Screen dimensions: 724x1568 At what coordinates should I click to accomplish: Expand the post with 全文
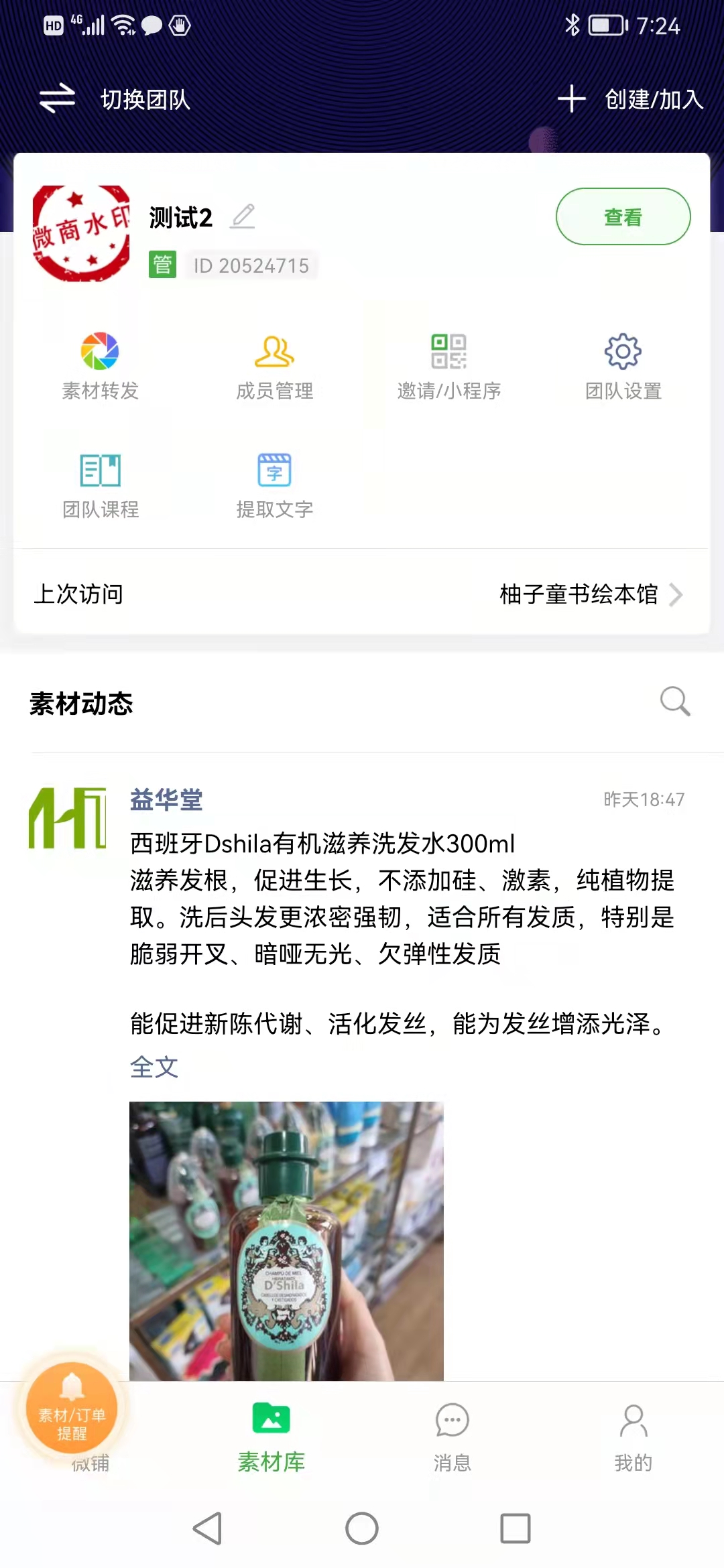[154, 1067]
